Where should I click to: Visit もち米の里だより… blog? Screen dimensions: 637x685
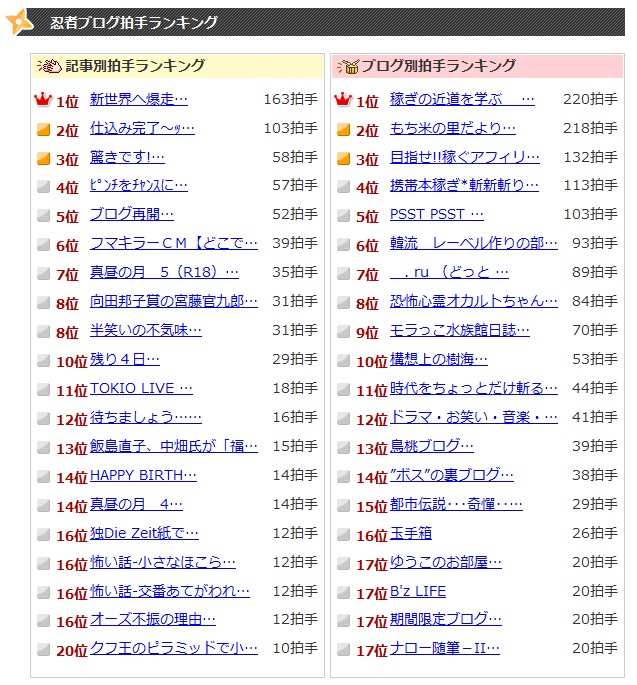click(x=453, y=128)
